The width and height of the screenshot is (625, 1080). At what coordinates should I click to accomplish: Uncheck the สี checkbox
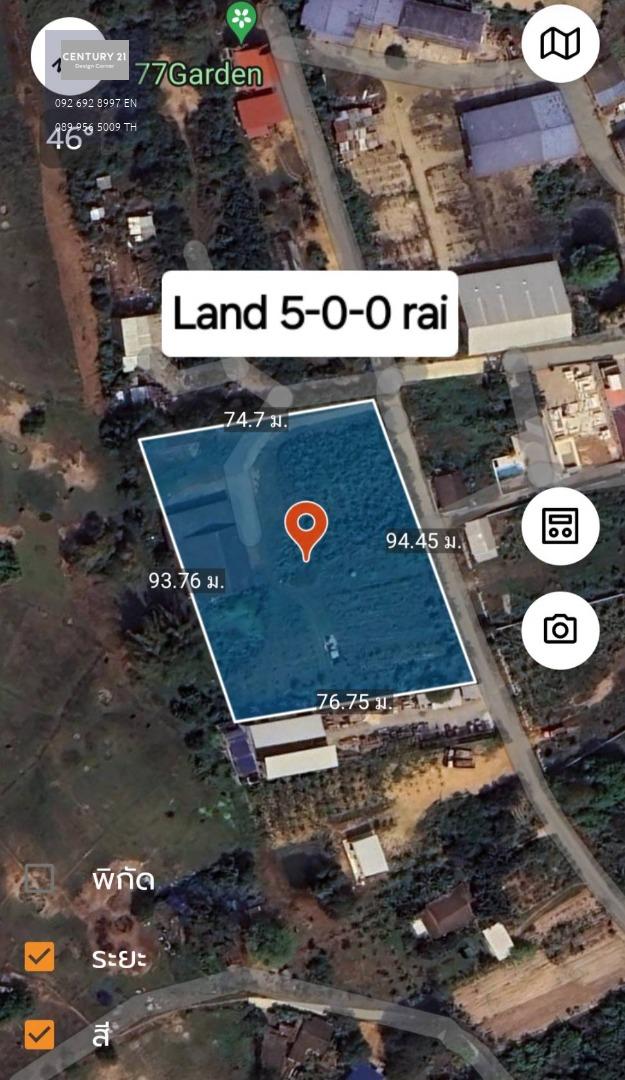pos(39,1034)
